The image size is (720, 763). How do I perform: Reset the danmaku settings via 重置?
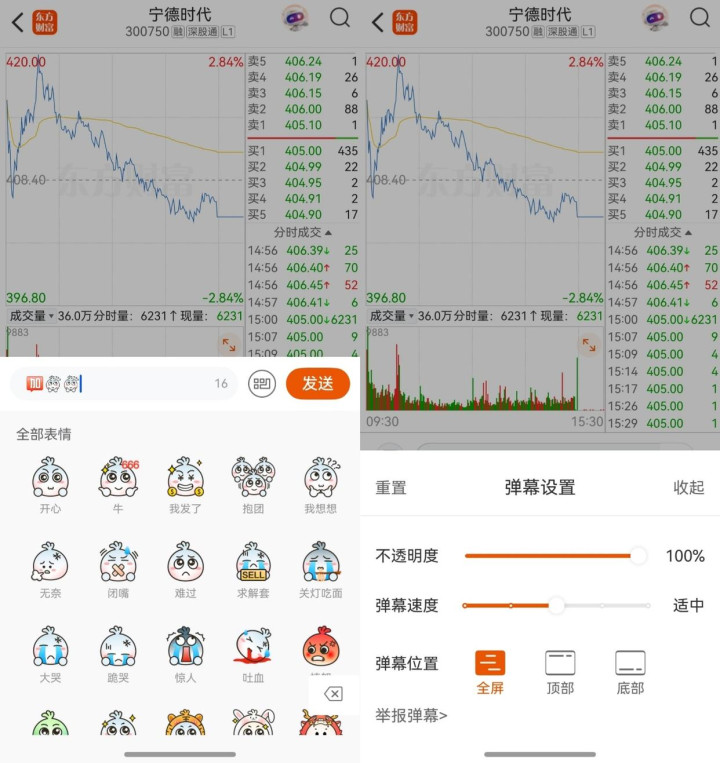pyautogui.click(x=391, y=488)
